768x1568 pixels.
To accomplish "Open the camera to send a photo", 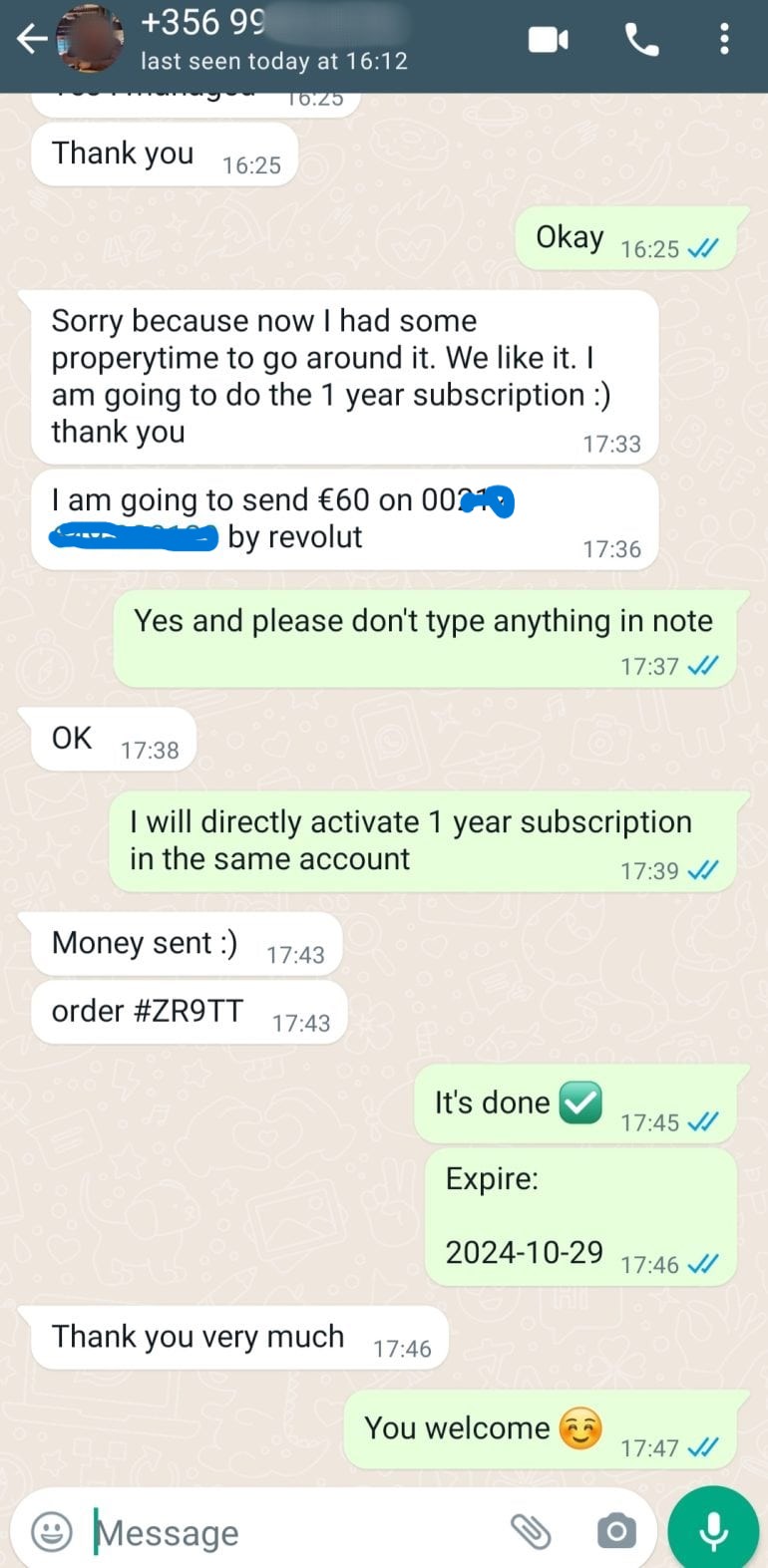I will pos(615,1531).
